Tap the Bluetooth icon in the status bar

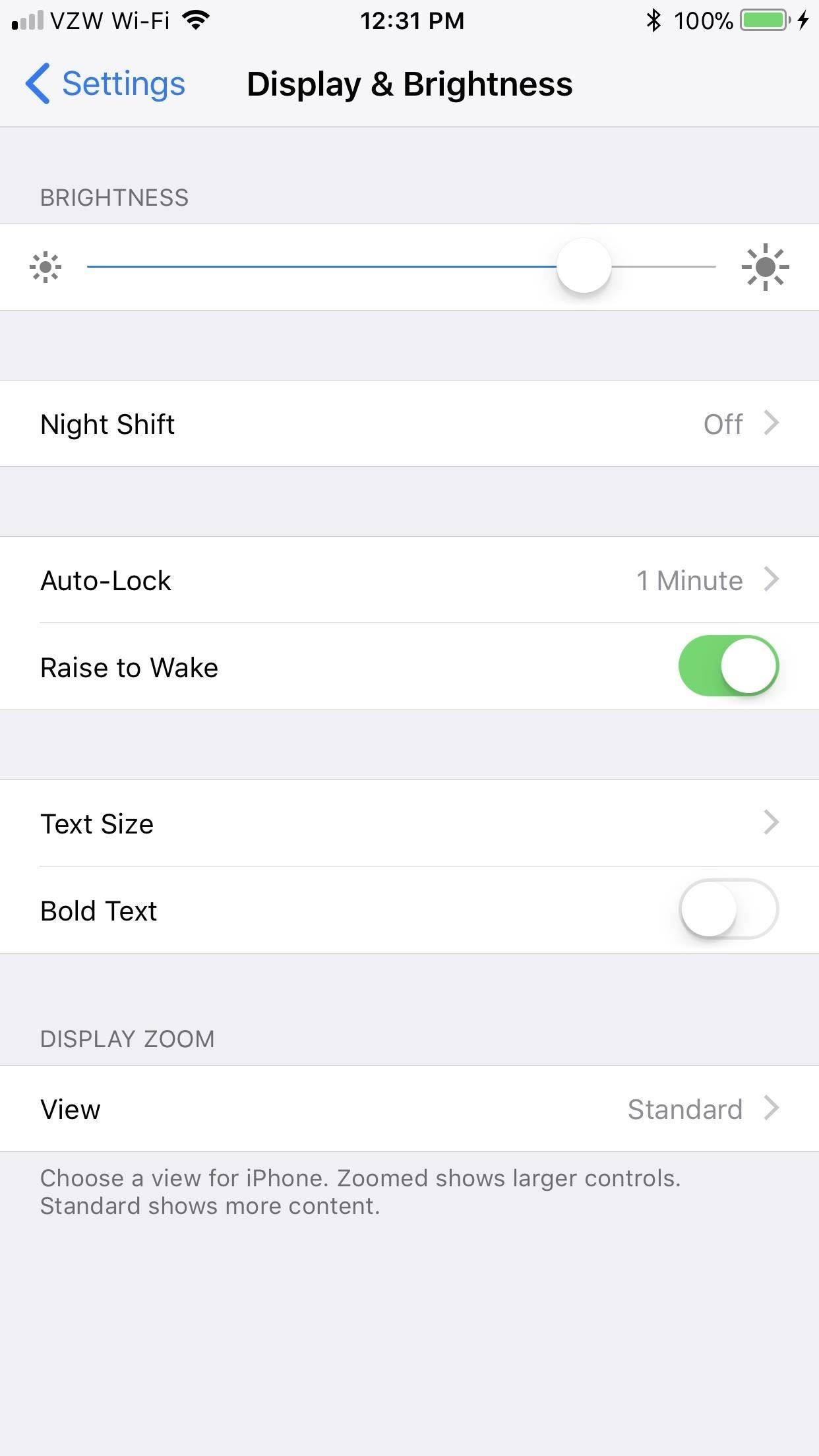tap(655, 20)
